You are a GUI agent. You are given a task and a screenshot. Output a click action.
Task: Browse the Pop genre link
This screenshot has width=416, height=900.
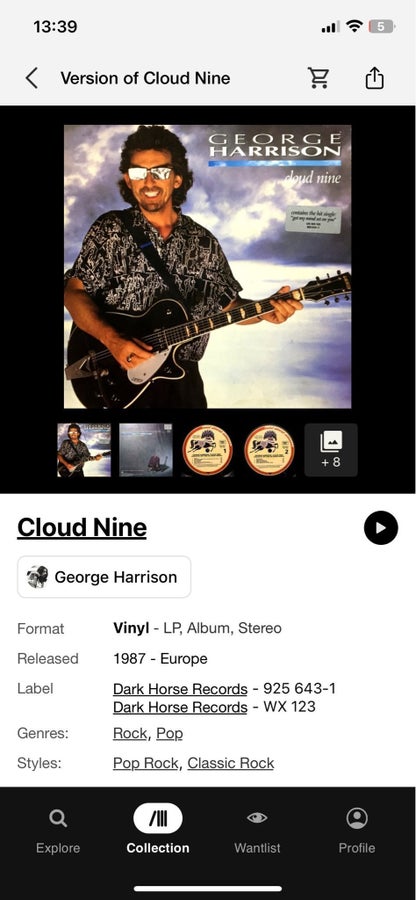click(170, 734)
